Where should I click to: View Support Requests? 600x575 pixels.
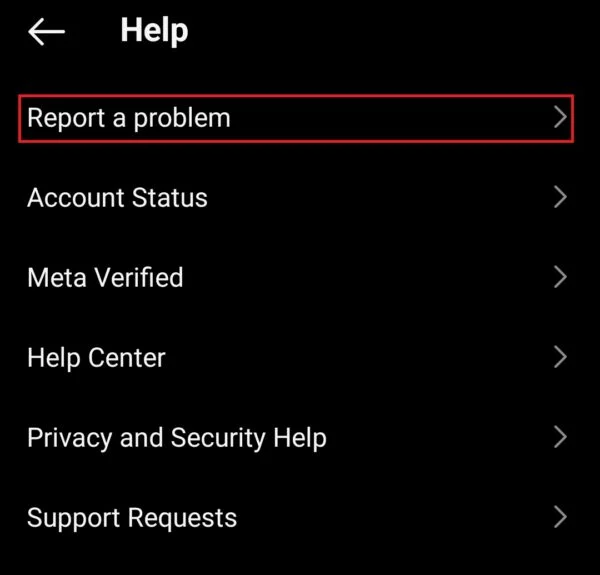pos(296,517)
